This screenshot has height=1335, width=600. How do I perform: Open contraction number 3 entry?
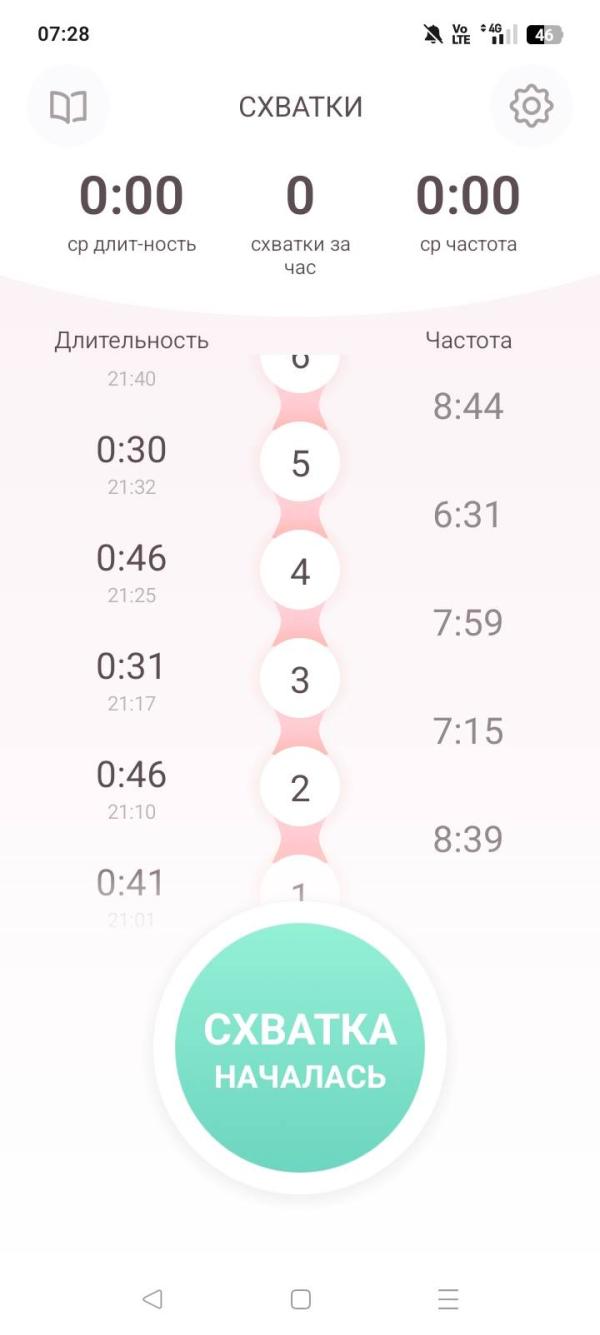300,680
